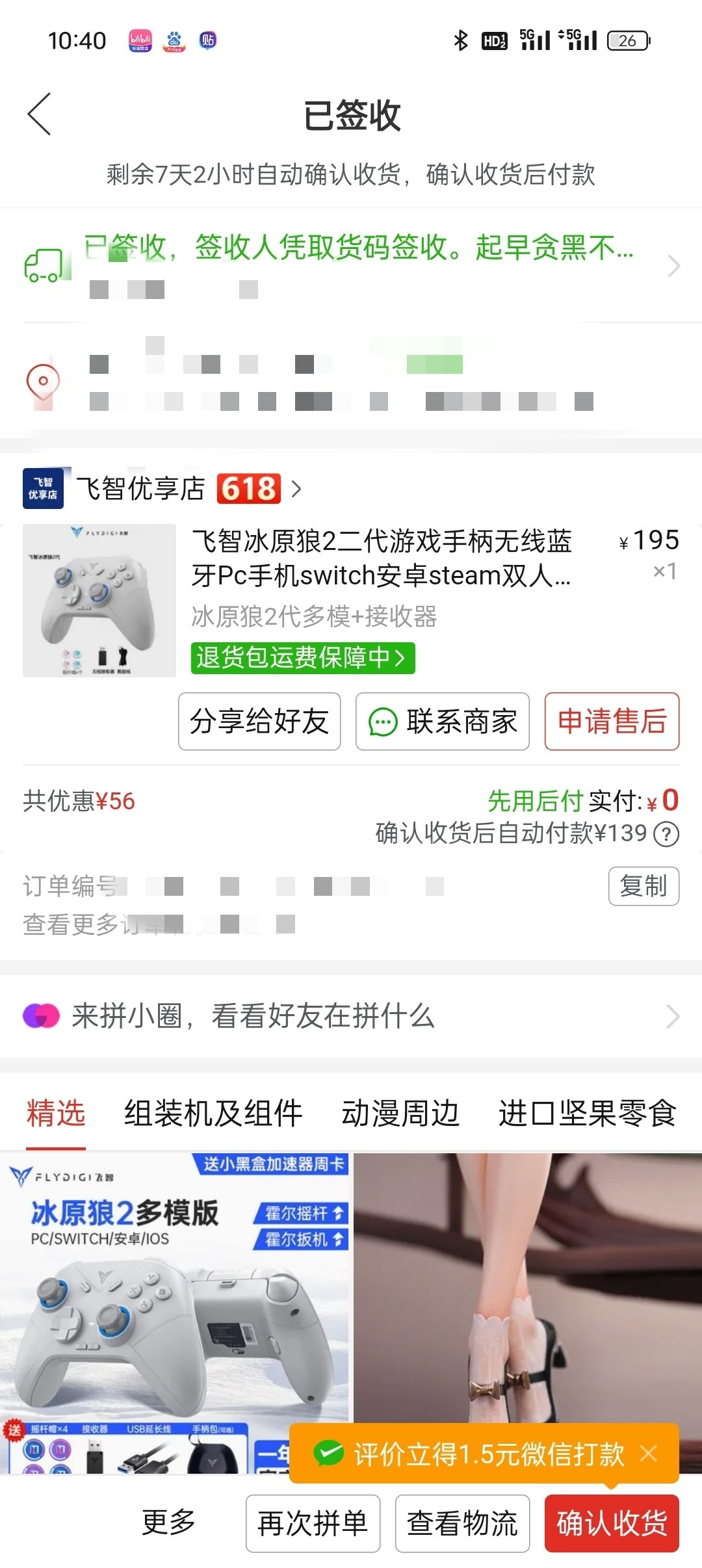Open the question mark help next to ¥139
702x1568 pixels.
click(x=666, y=834)
